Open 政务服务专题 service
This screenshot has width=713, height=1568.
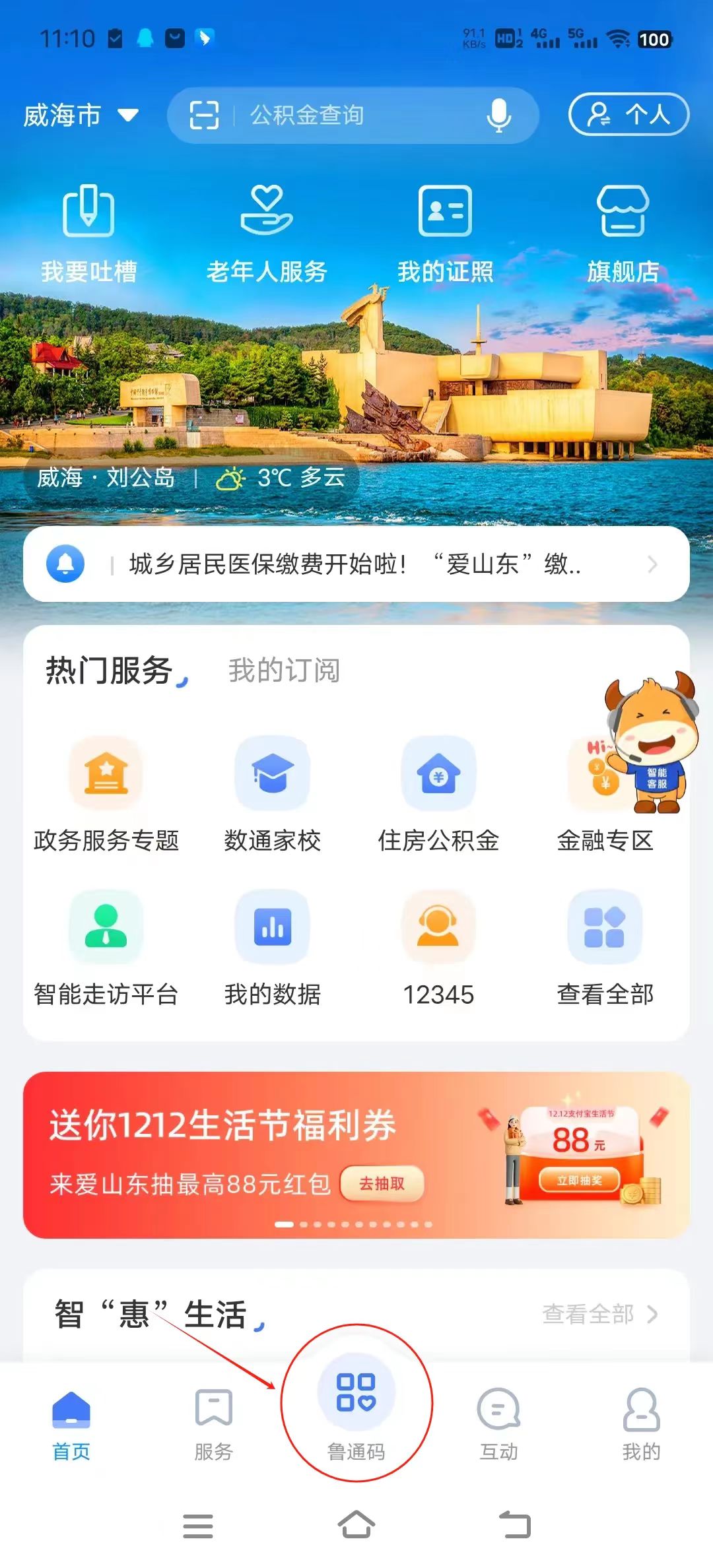[x=106, y=795]
